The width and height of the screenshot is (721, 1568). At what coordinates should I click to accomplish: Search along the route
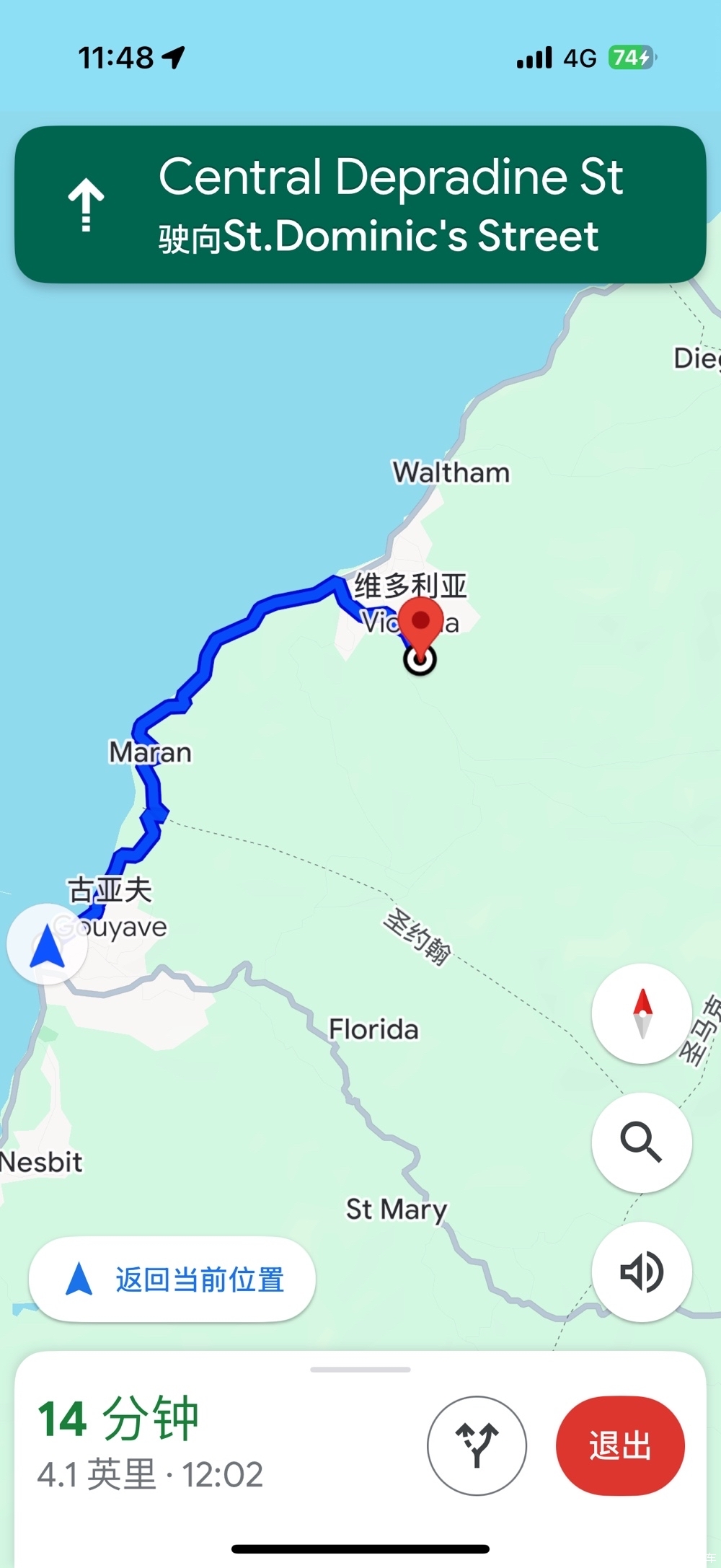coord(642,1142)
